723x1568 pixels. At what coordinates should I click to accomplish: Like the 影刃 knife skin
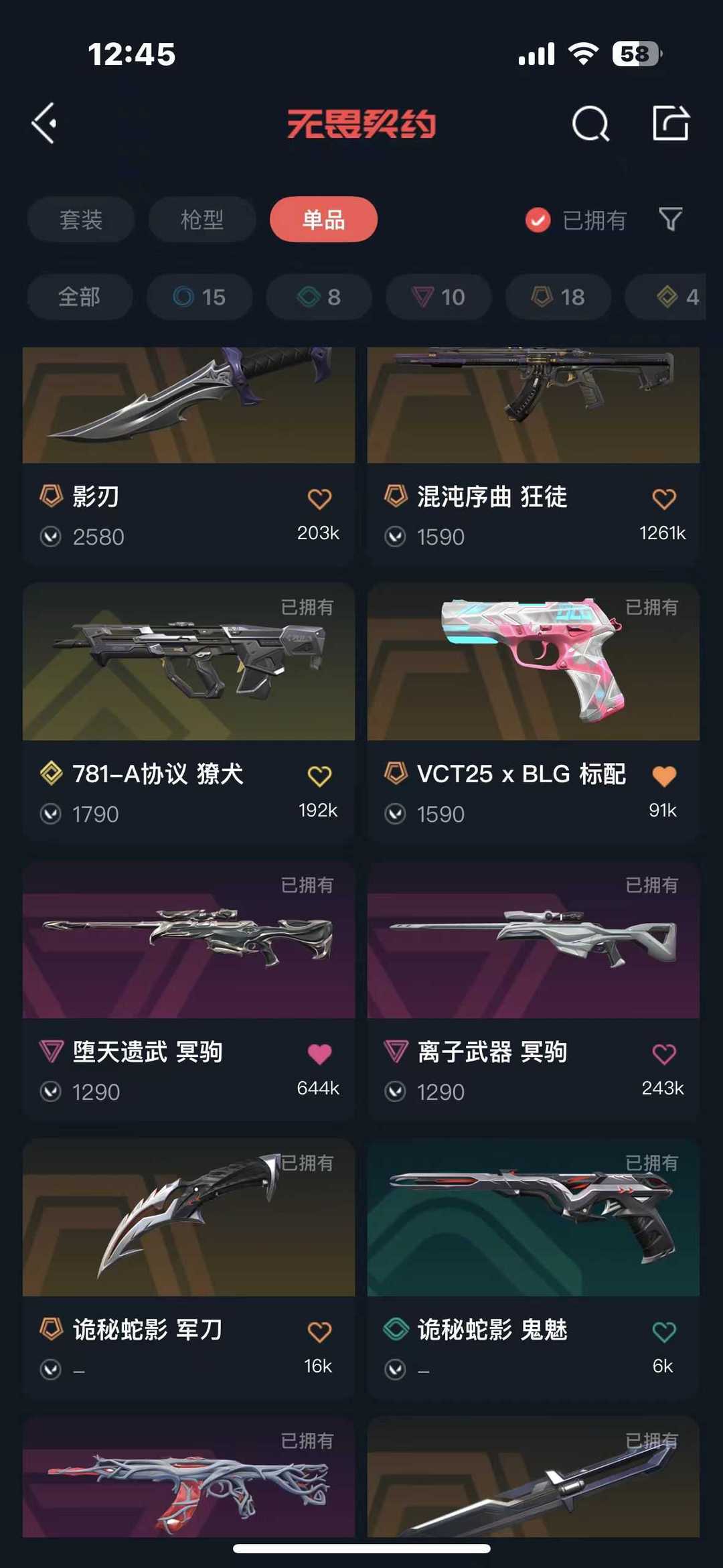click(319, 498)
